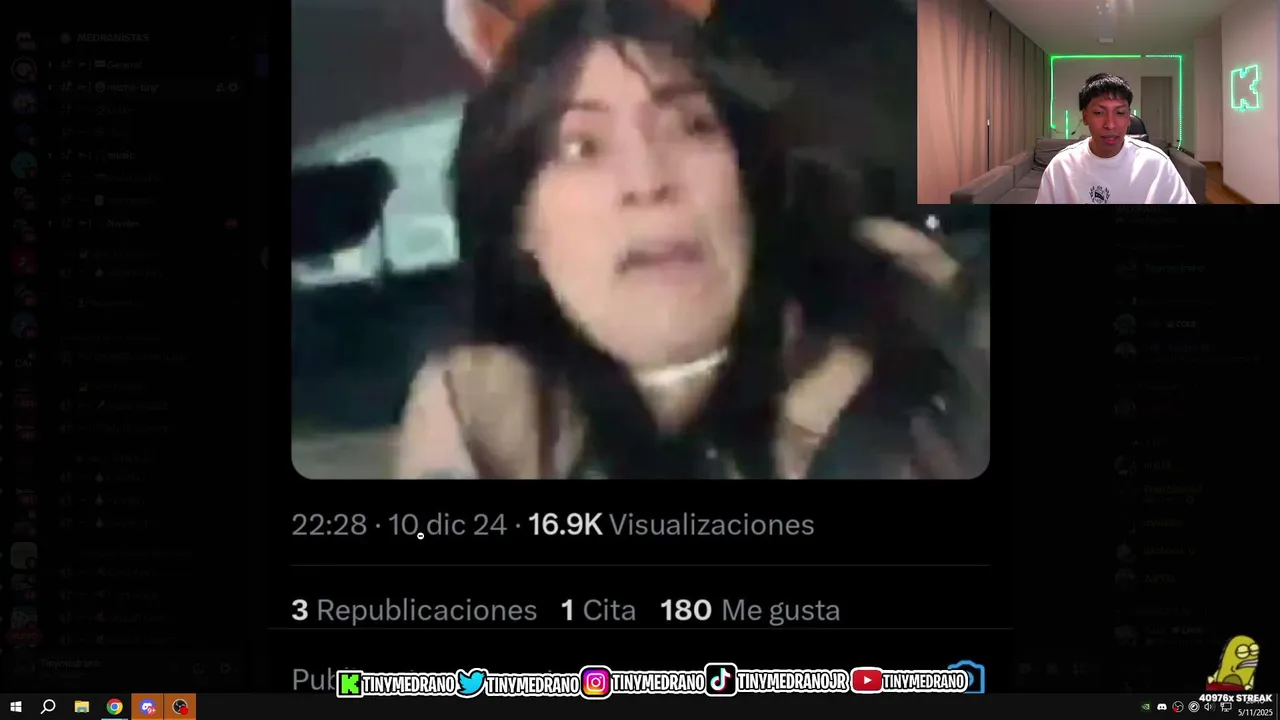Open the Windows Start menu
Screen dimensions: 1280x720
pyautogui.click(x=15, y=707)
